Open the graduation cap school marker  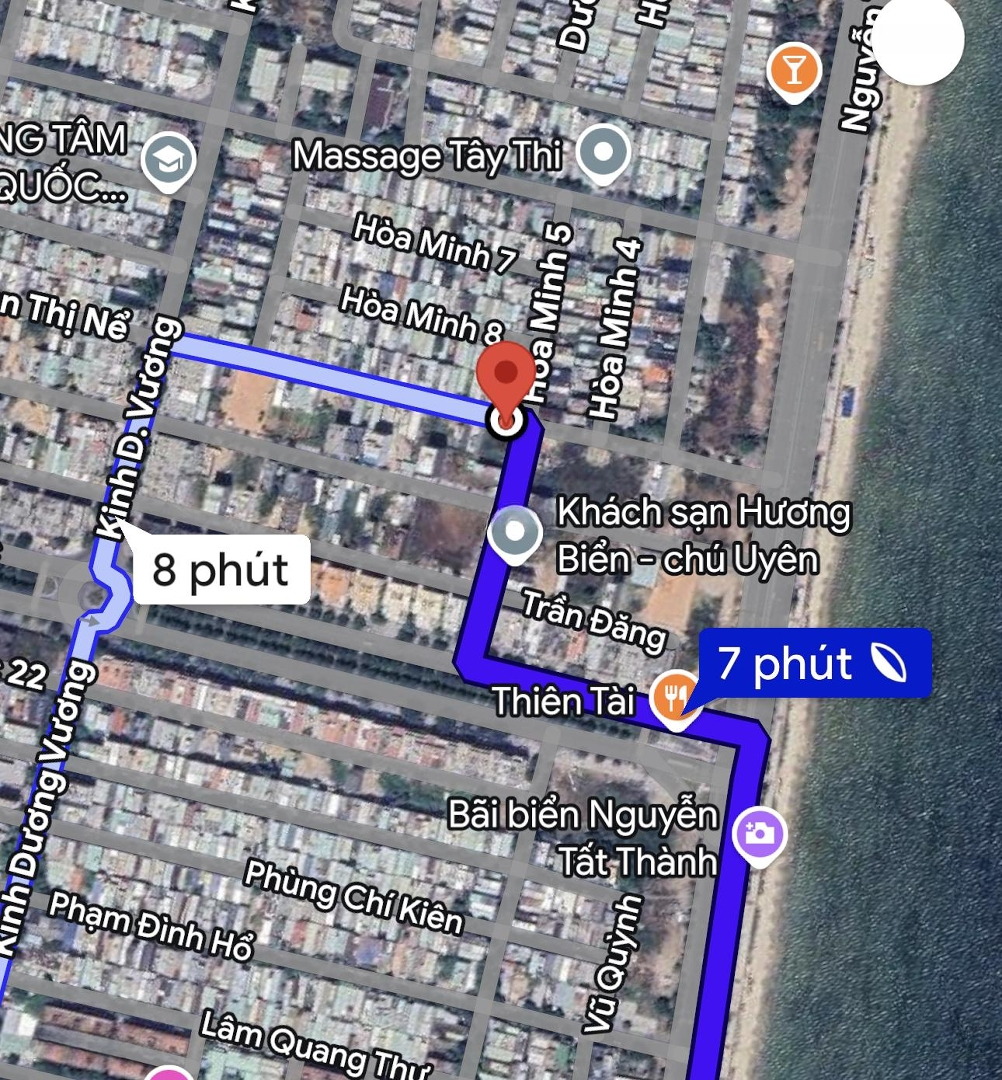[168, 162]
